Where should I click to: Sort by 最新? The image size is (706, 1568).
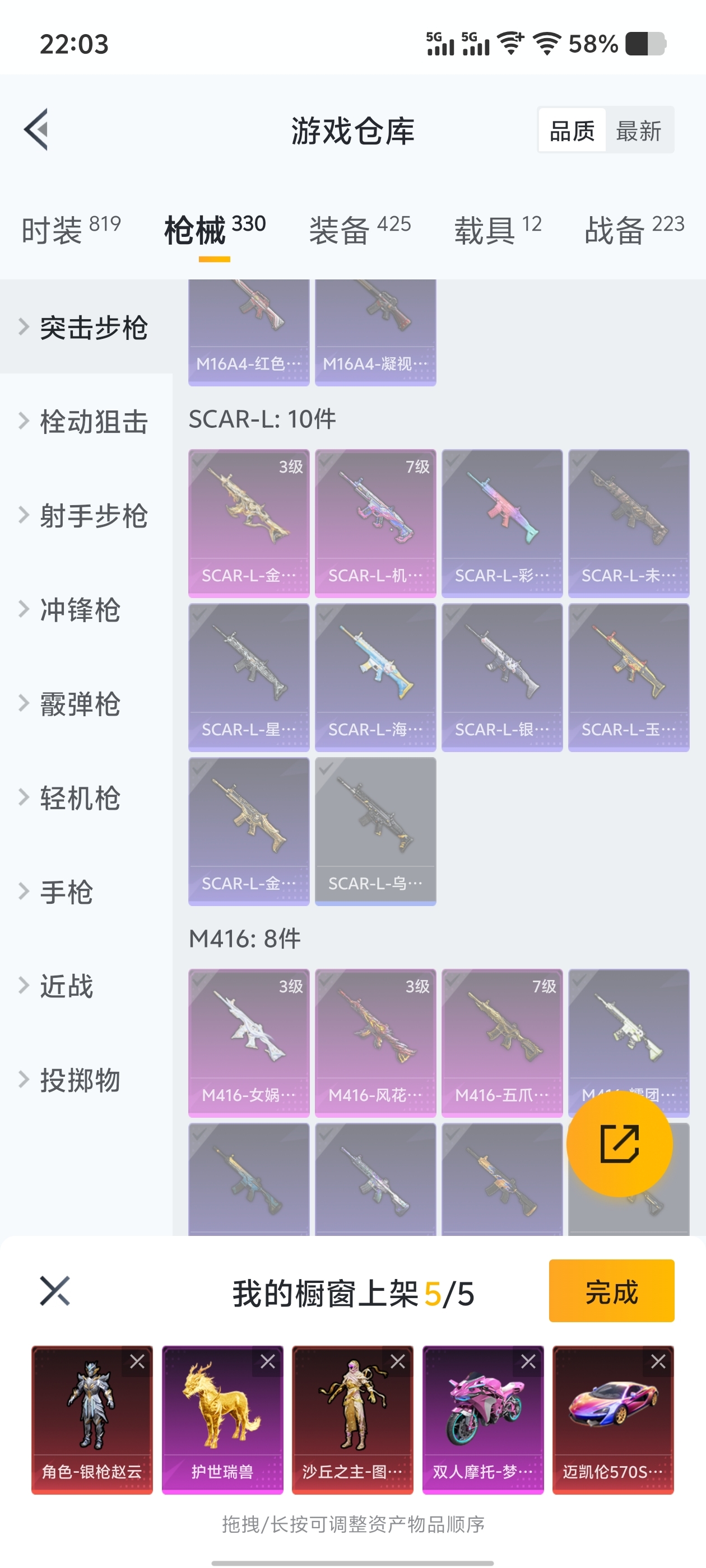(638, 130)
